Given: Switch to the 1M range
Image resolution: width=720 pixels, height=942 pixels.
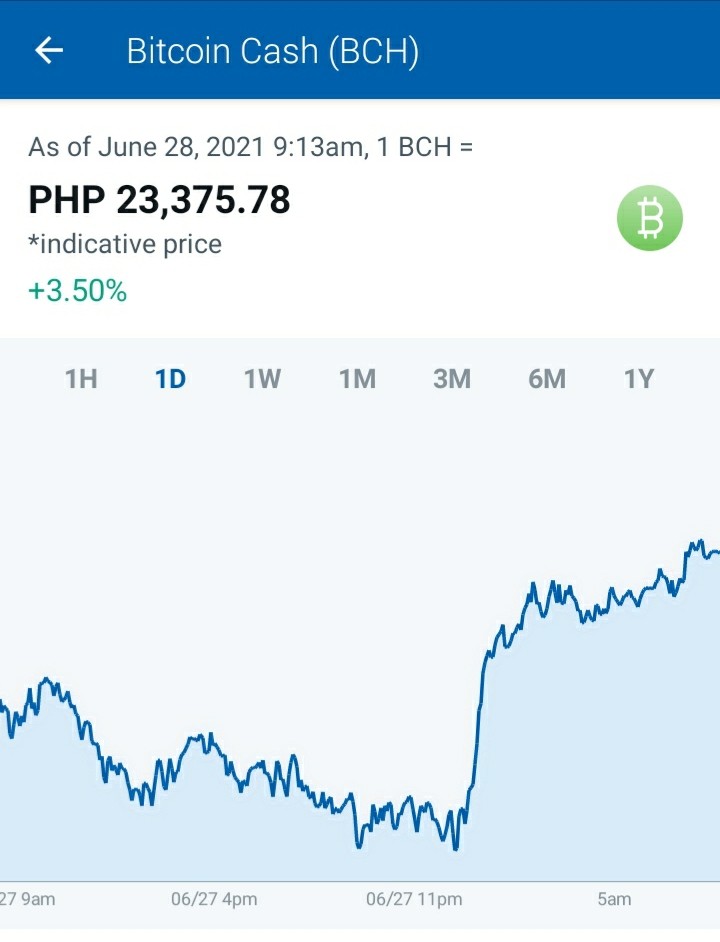Looking at the screenshot, I should coord(358,379).
